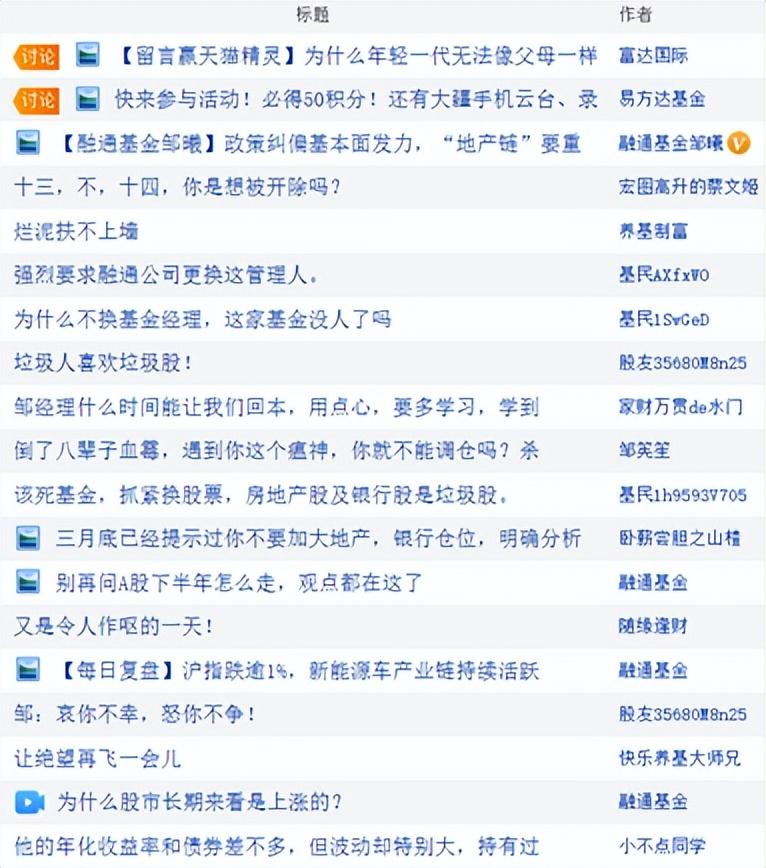View author profile 富达国际

(654, 55)
